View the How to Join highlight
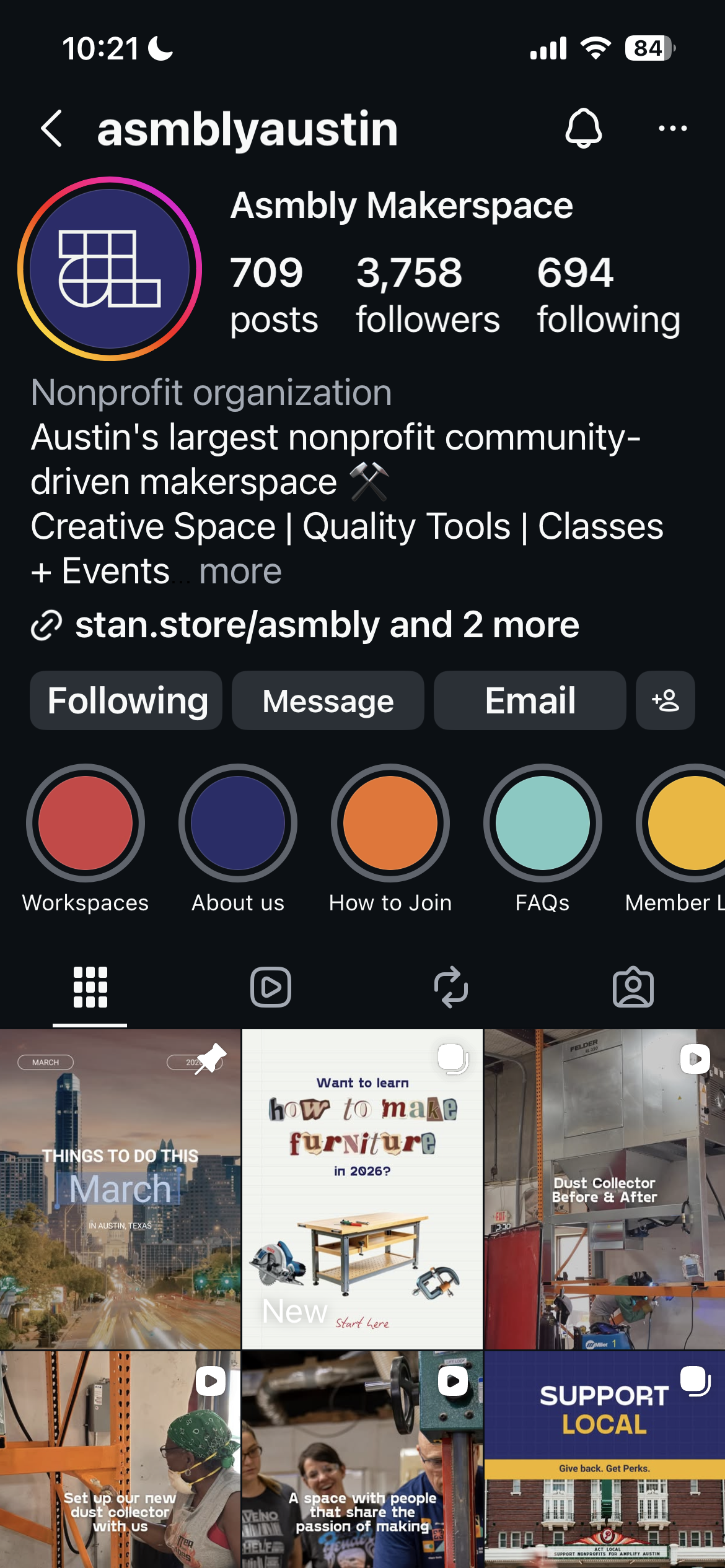This screenshot has width=725, height=1568. coord(390,824)
